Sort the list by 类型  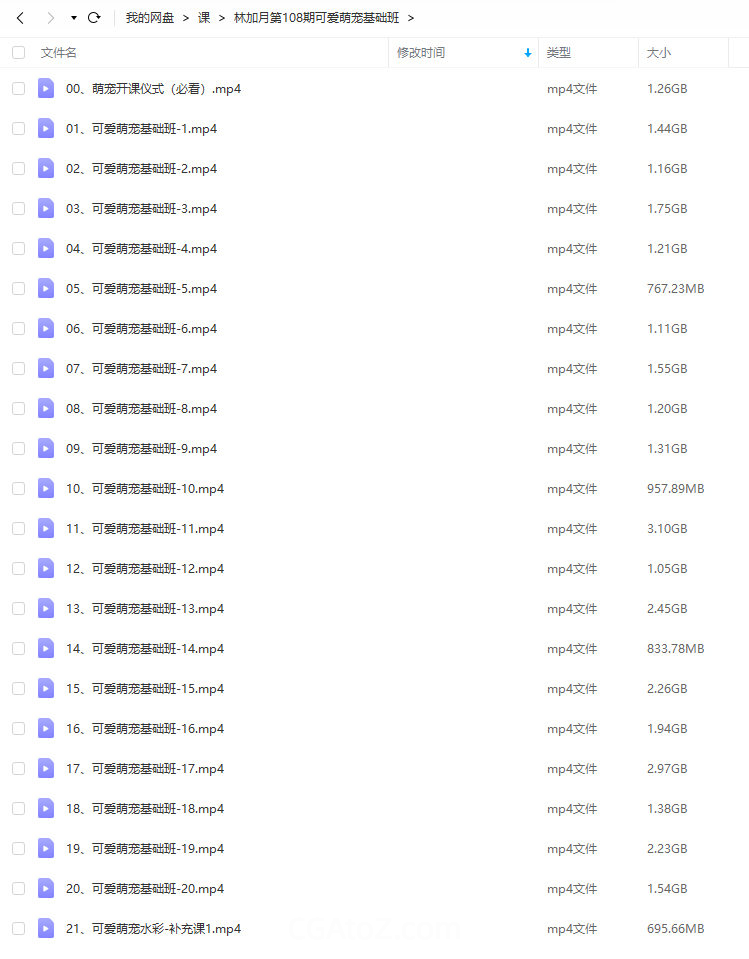[x=559, y=53]
